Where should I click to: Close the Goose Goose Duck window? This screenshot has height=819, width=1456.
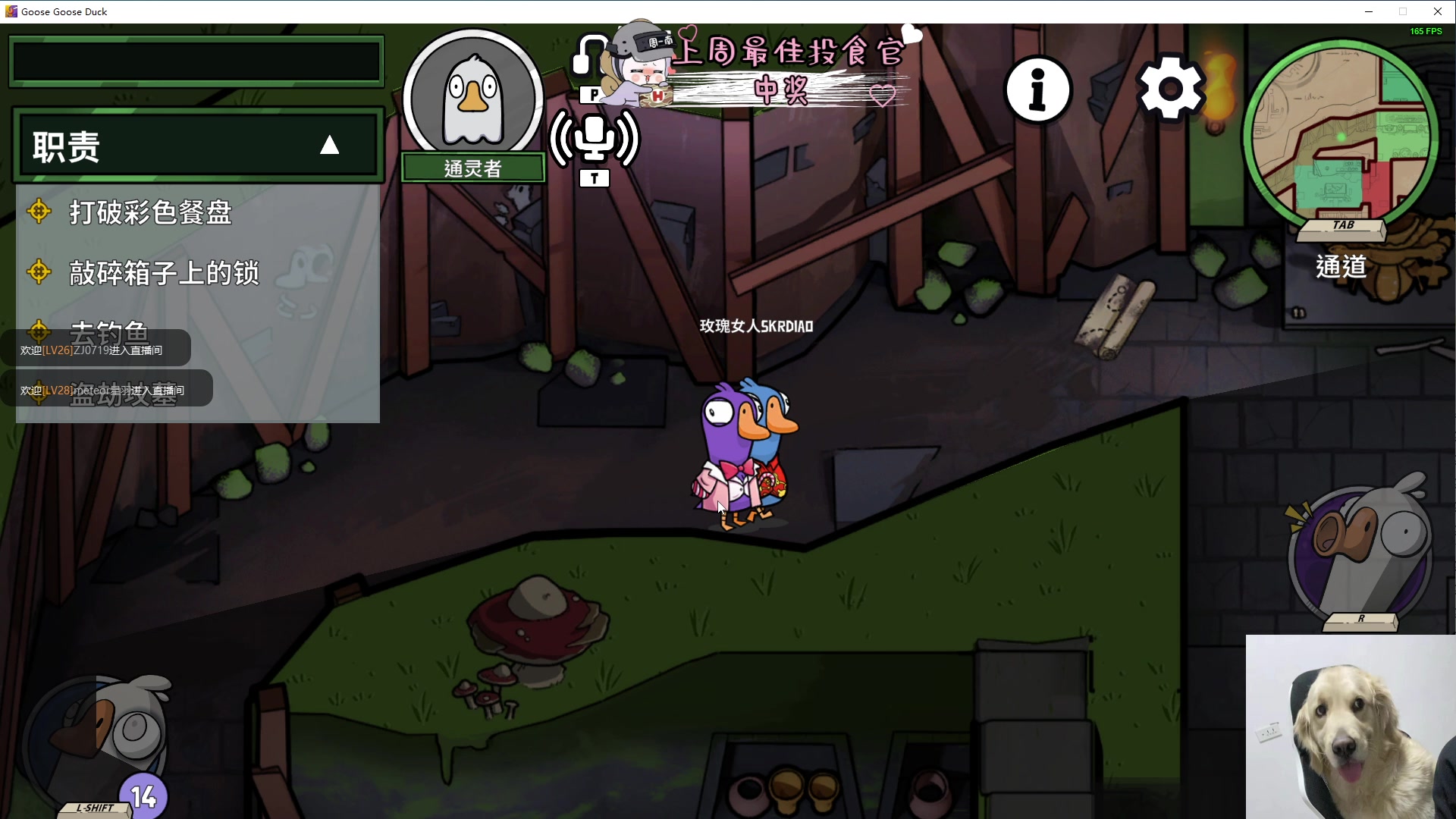pos(1437,11)
